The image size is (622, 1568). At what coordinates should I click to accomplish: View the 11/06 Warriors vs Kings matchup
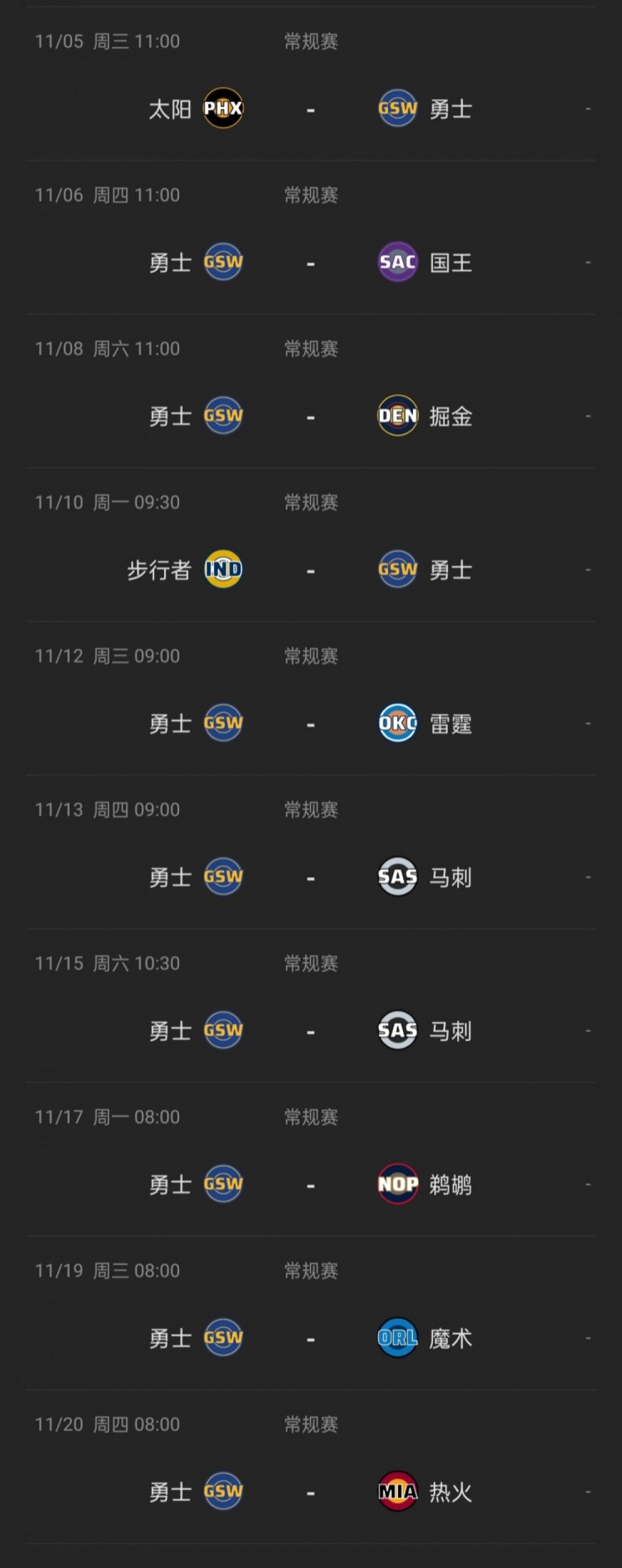pos(310,263)
